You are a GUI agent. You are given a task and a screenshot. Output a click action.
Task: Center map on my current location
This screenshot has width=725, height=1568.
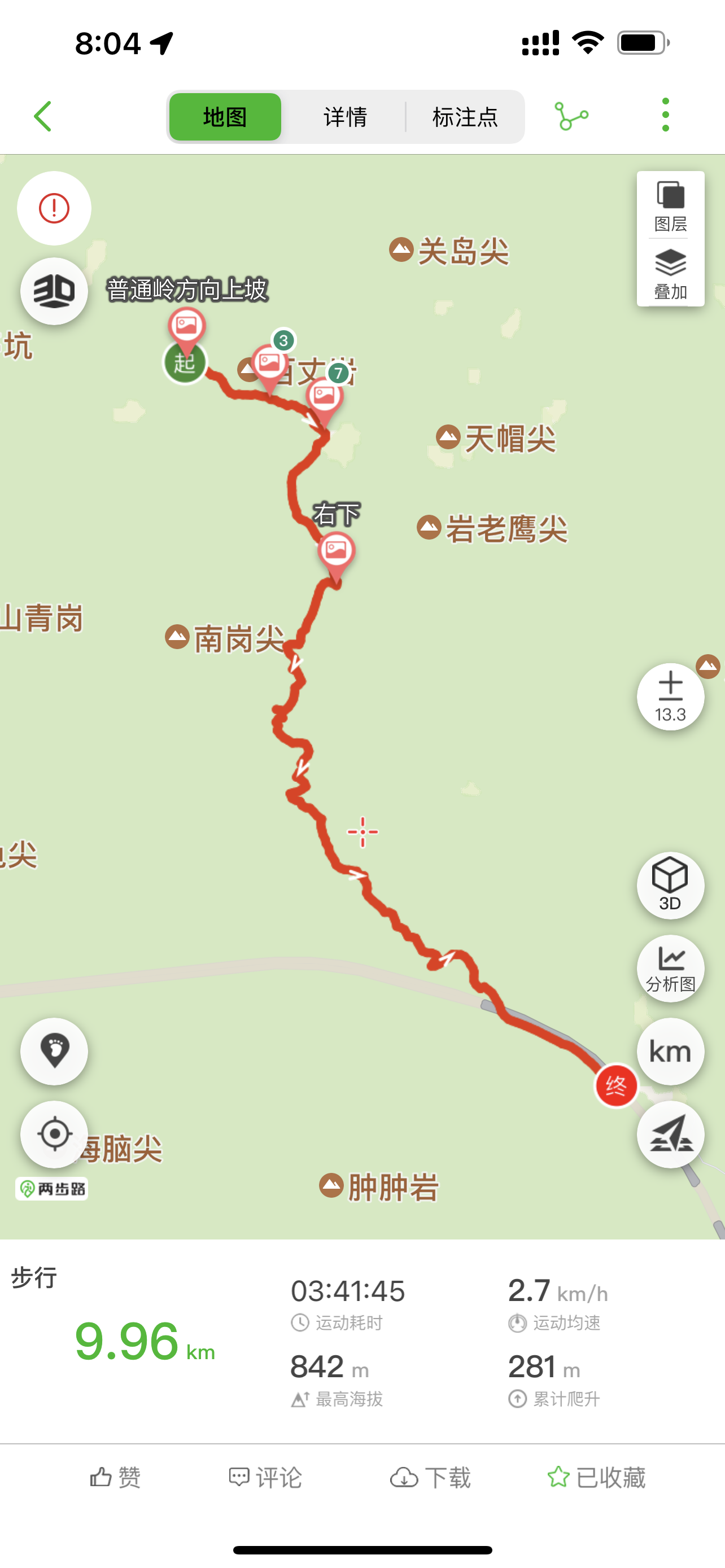[54, 1135]
